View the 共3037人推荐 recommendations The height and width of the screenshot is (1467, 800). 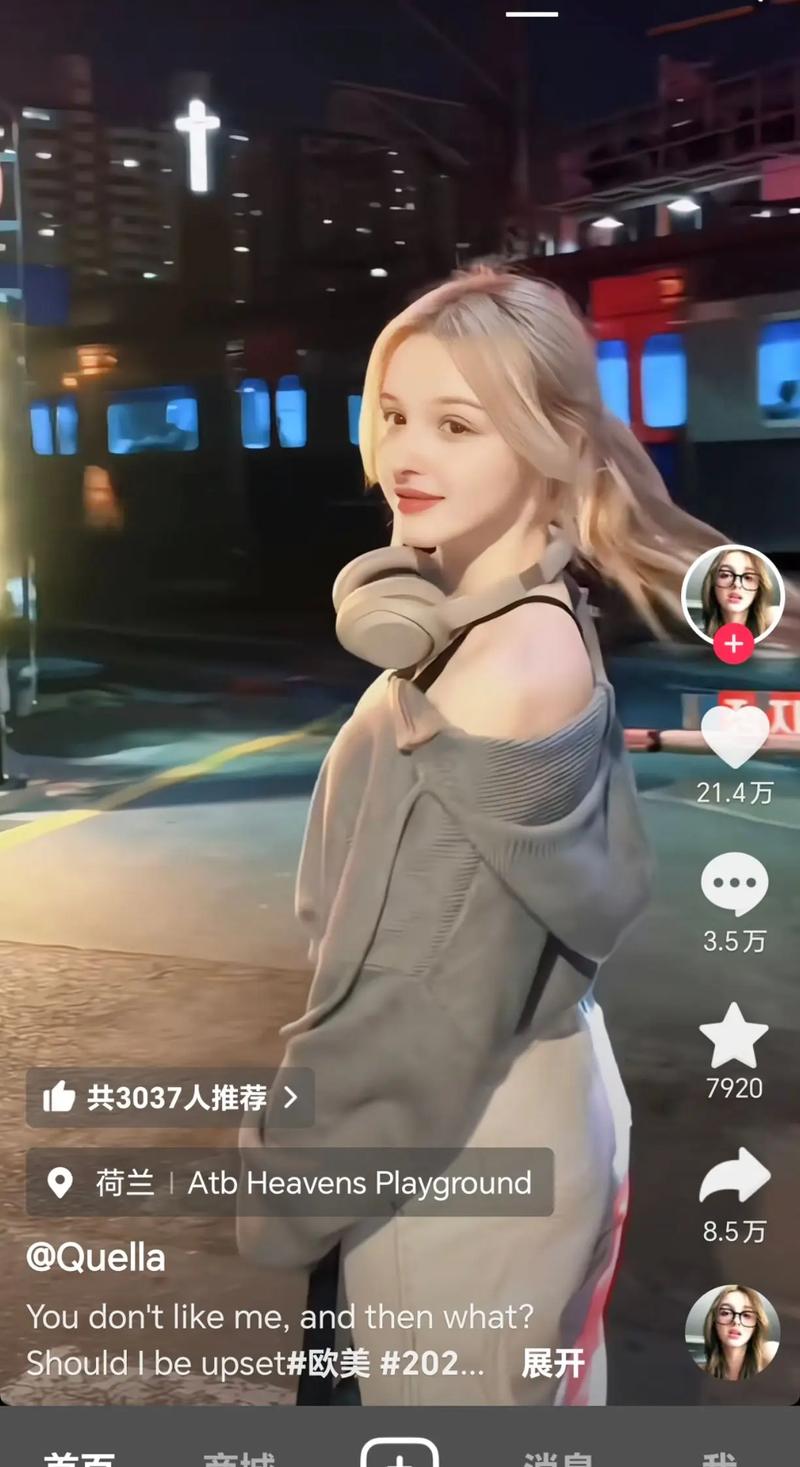[x=170, y=1098]
